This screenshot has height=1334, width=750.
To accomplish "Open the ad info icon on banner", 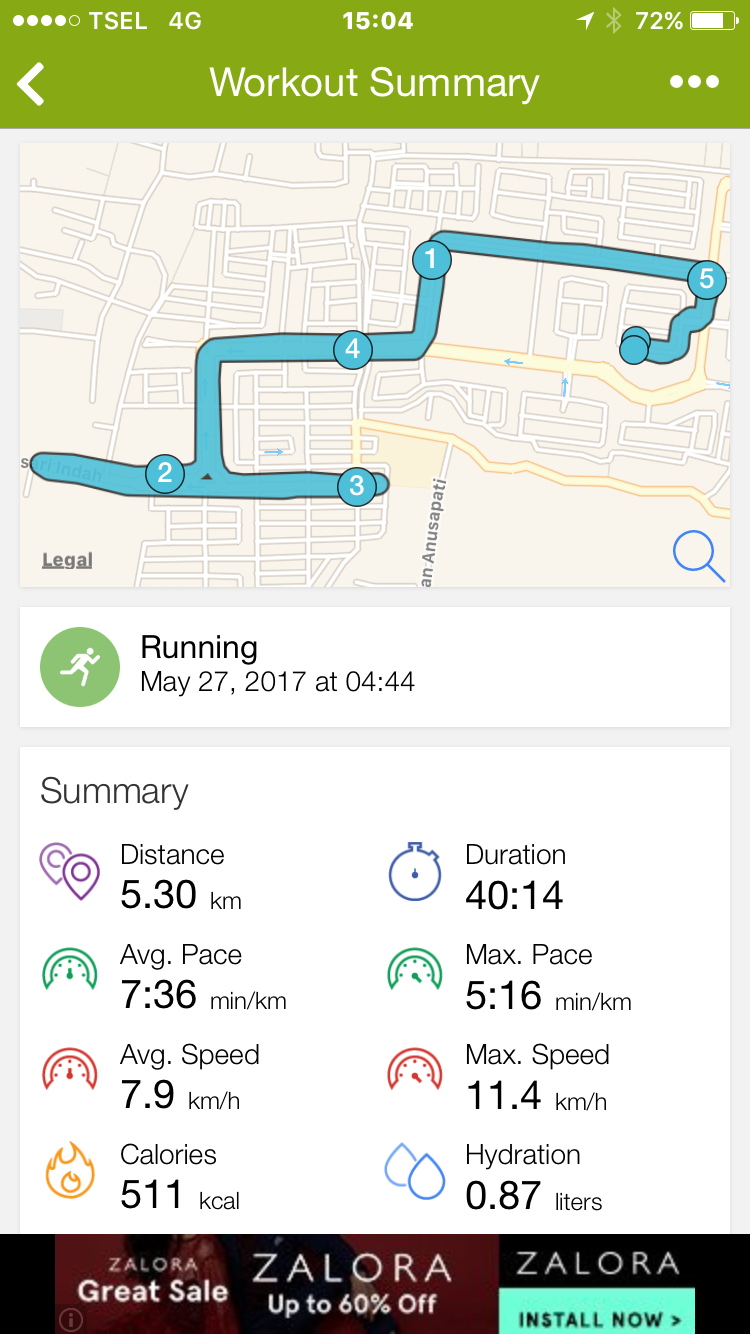I will [71, 1320].
